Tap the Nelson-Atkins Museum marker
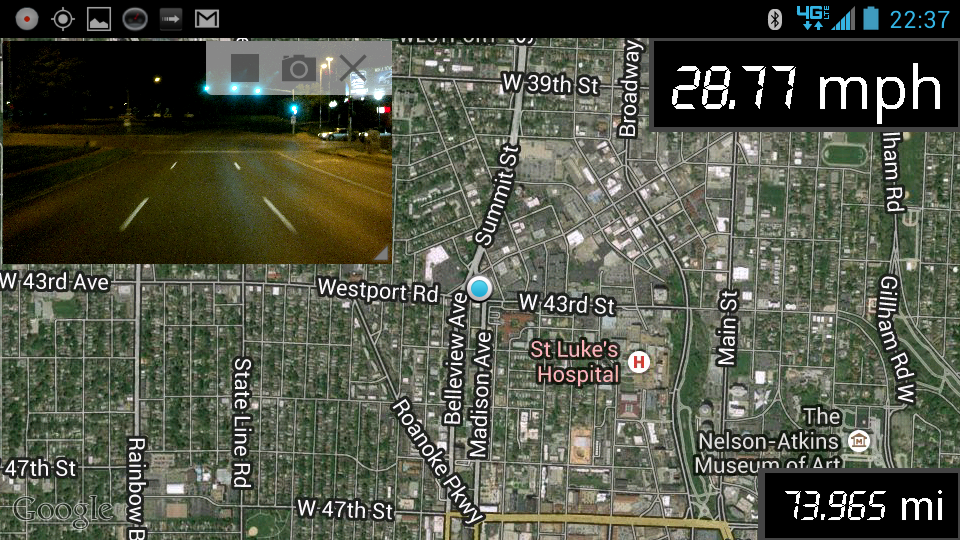This screenshot has width=960, height=540. 857,440
